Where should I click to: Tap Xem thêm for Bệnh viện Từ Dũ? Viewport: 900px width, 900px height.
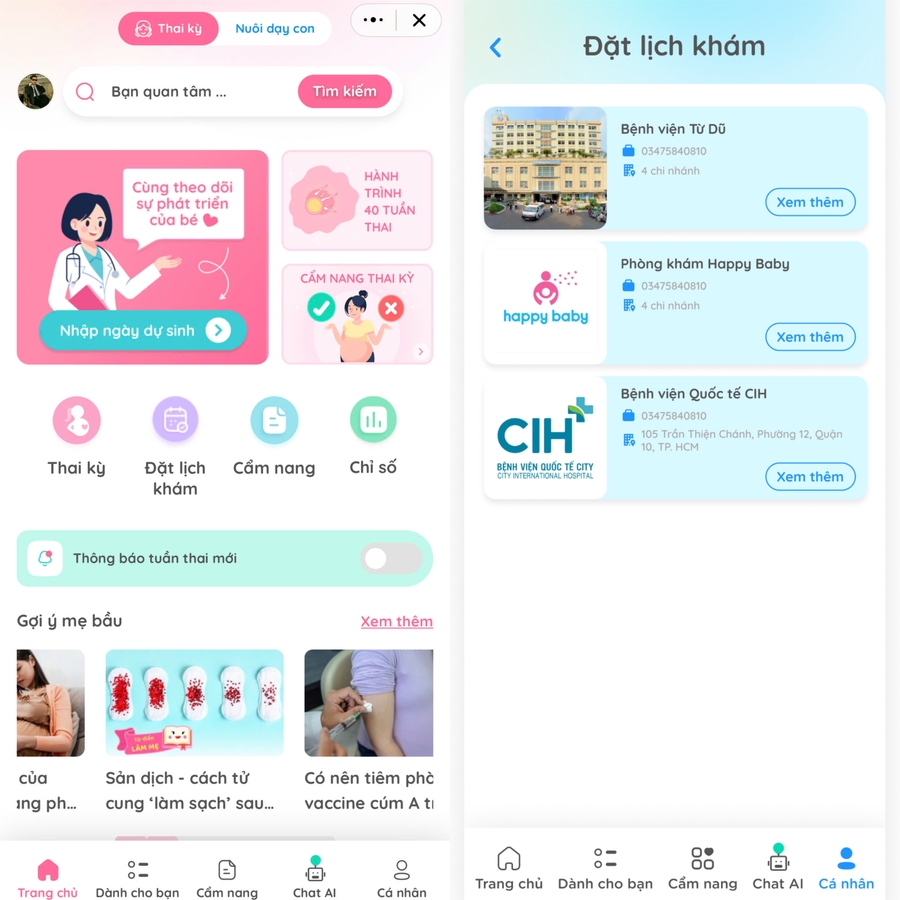tap(810, 202)
